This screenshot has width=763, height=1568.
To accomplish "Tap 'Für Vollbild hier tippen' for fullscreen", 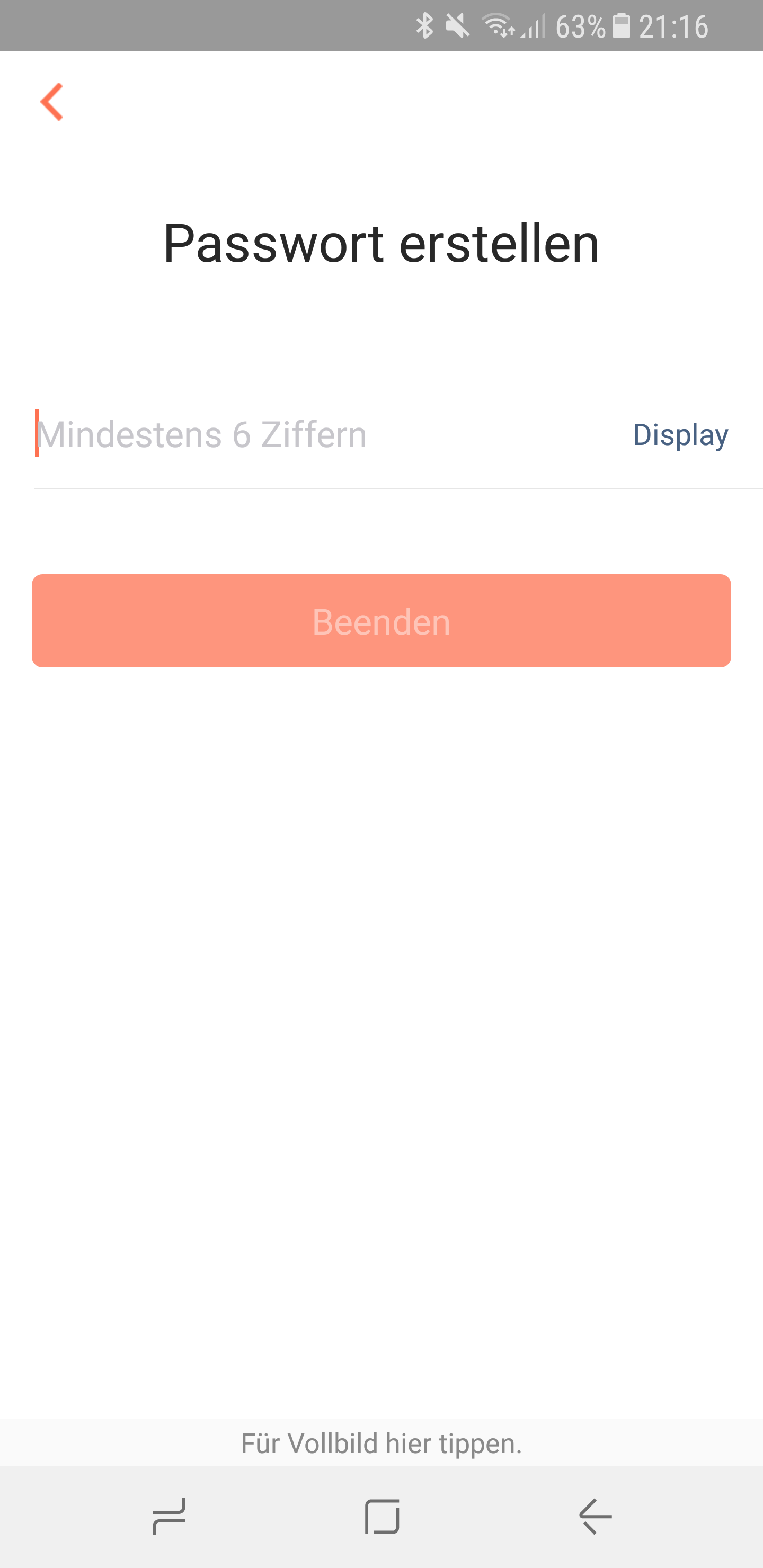I will pos(381,1443).
